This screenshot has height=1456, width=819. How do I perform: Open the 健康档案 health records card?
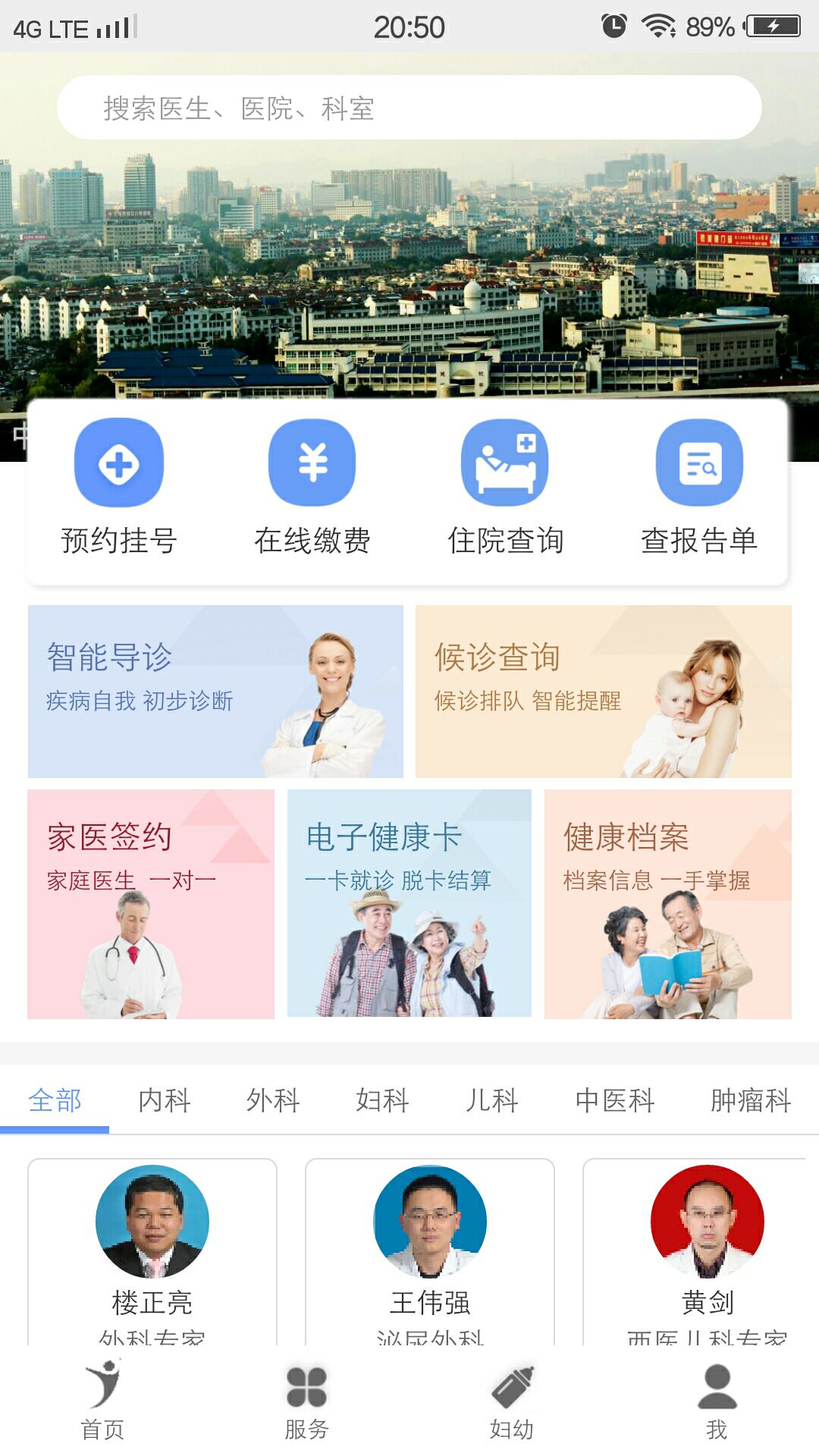[x=667, y=903]
